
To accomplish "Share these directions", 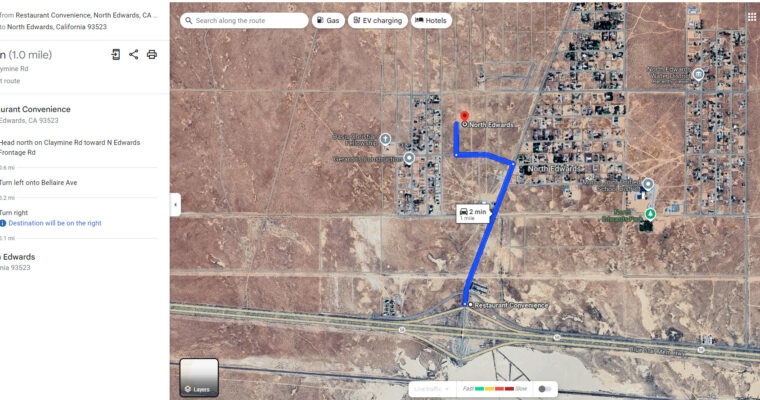I will tap(134, 54).
